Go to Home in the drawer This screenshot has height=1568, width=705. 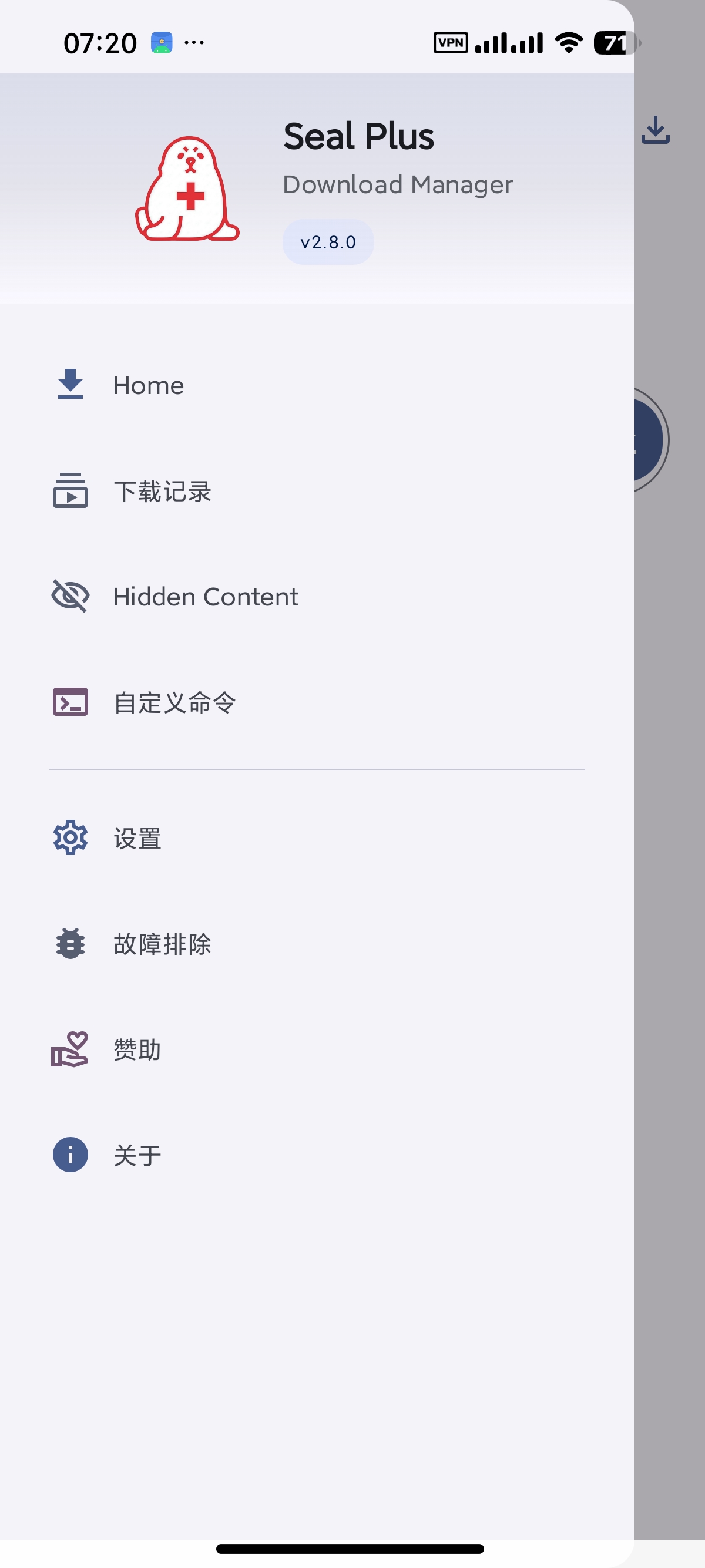pyautogui.click(x=317, y=385)
